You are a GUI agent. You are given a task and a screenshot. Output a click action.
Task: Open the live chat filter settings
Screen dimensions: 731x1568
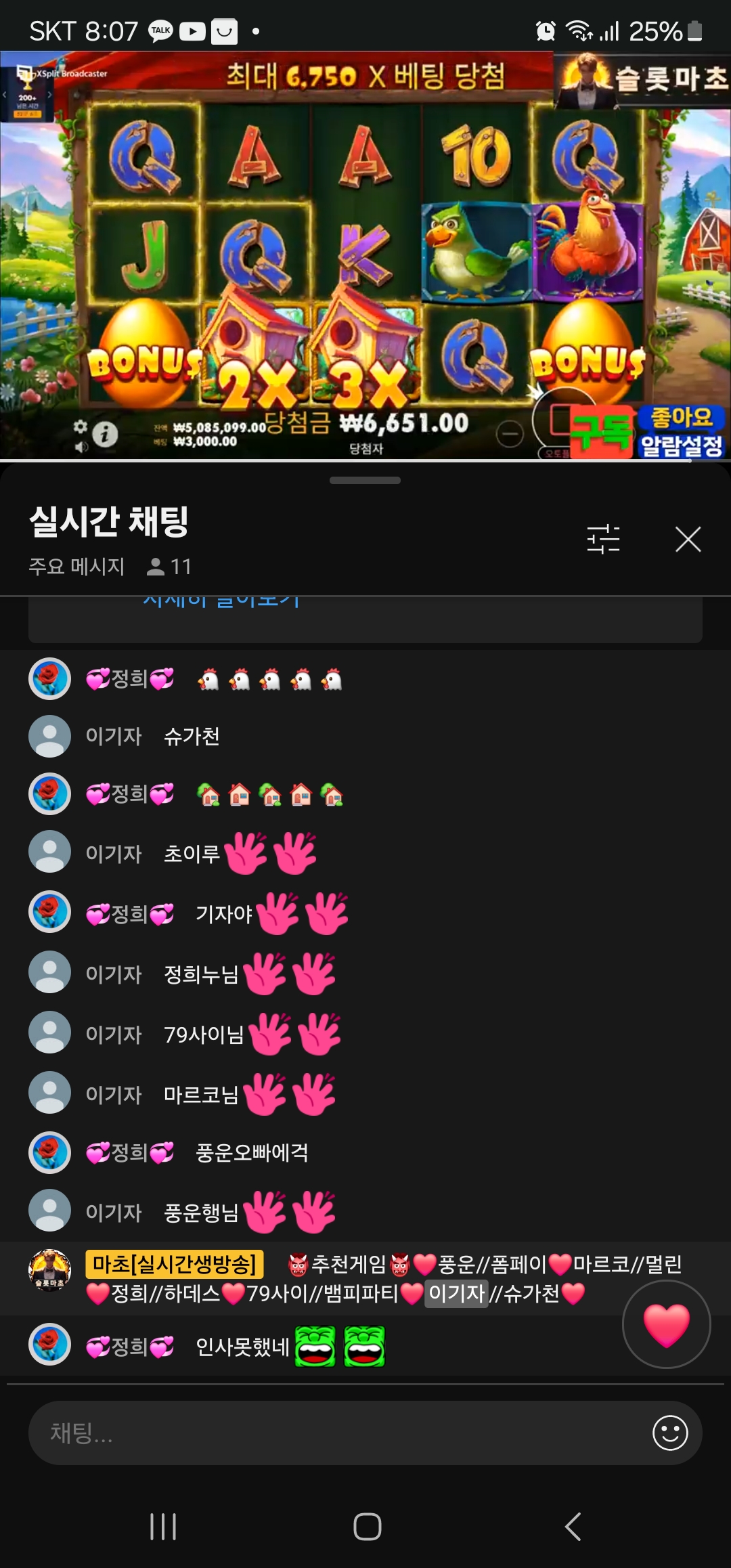coord(603,540)
